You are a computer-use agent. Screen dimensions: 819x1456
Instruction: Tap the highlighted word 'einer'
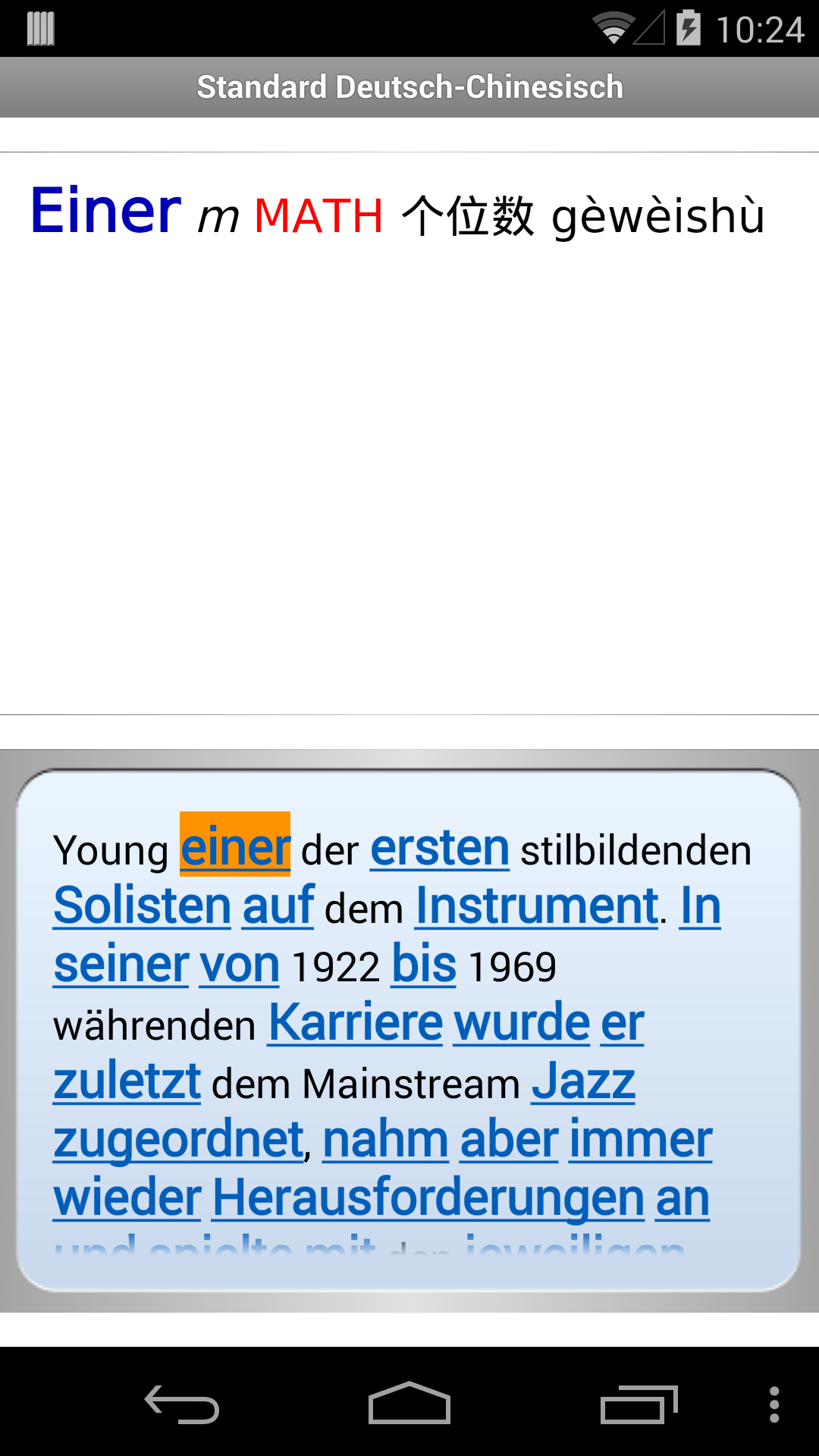point(235,846)
